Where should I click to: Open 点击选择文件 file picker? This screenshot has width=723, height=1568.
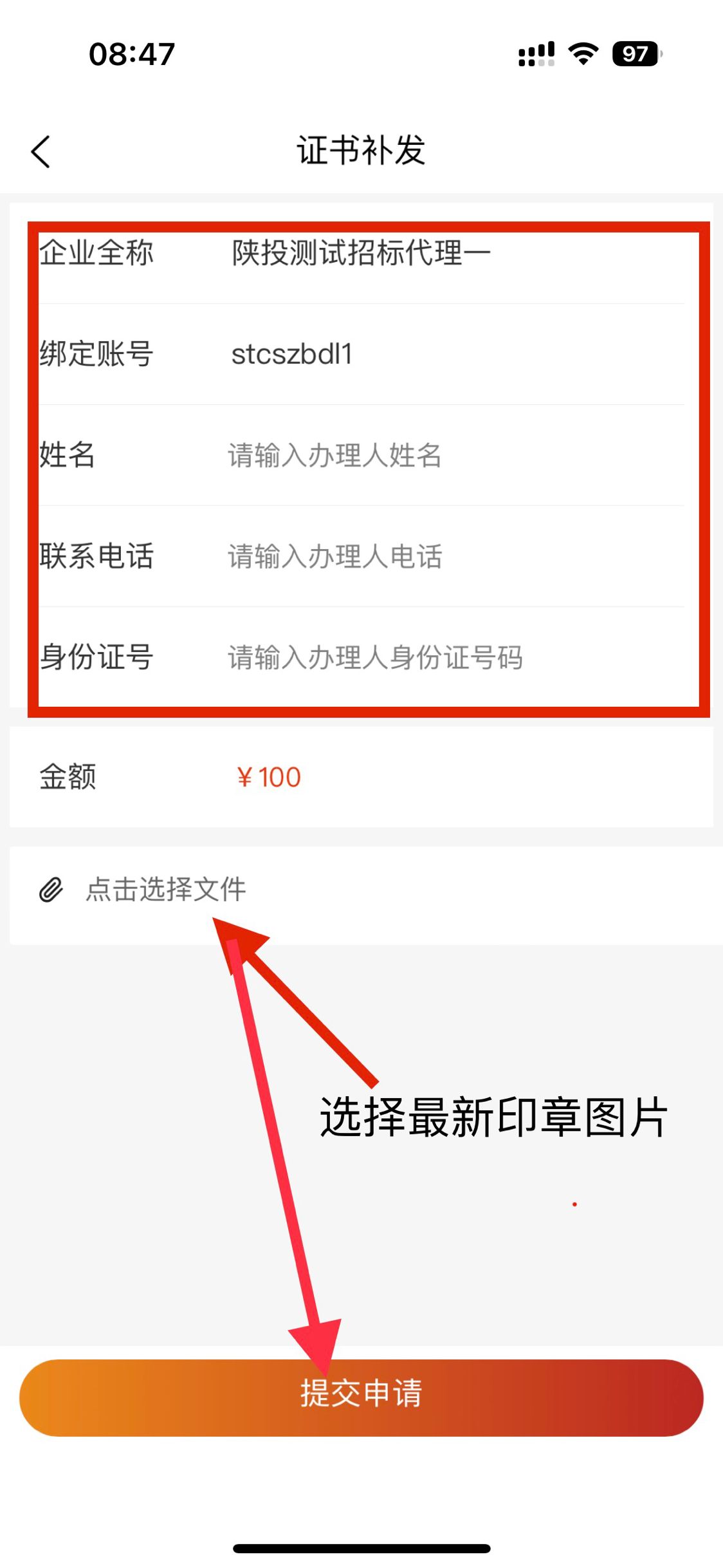(x=165, y=890)
